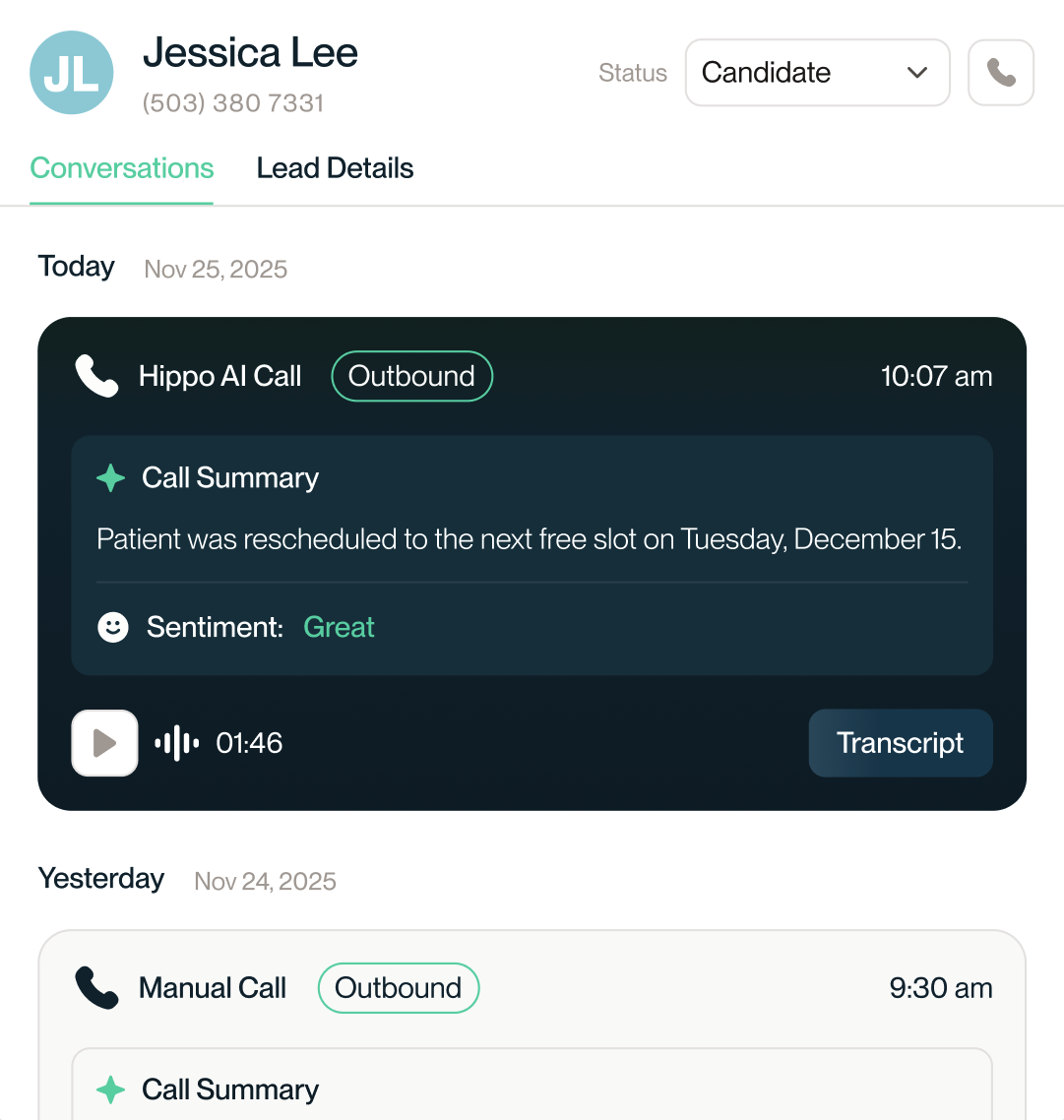Play the Hippo AI Call recording
Viewport: 1064px width, 1120px height.
(104, 743)
